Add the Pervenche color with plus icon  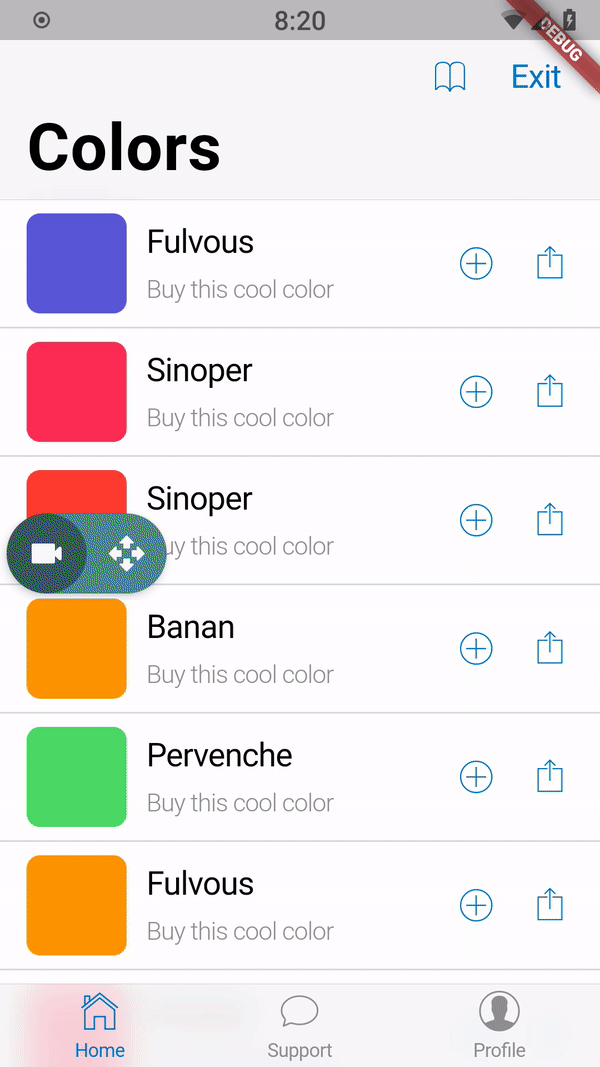click(x=476, y=777)
